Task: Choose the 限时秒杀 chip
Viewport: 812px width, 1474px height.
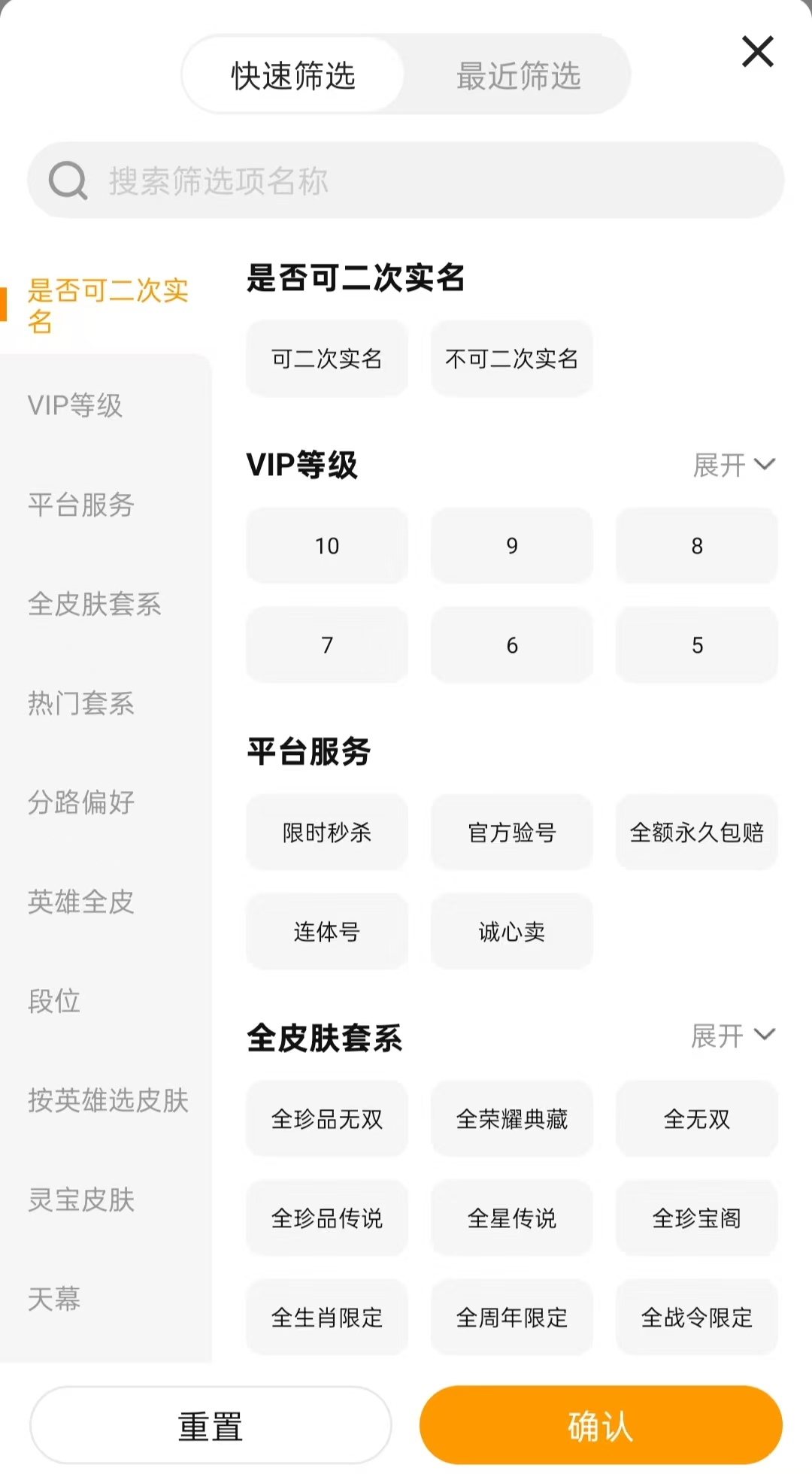Action: click(x=327, y=833)
